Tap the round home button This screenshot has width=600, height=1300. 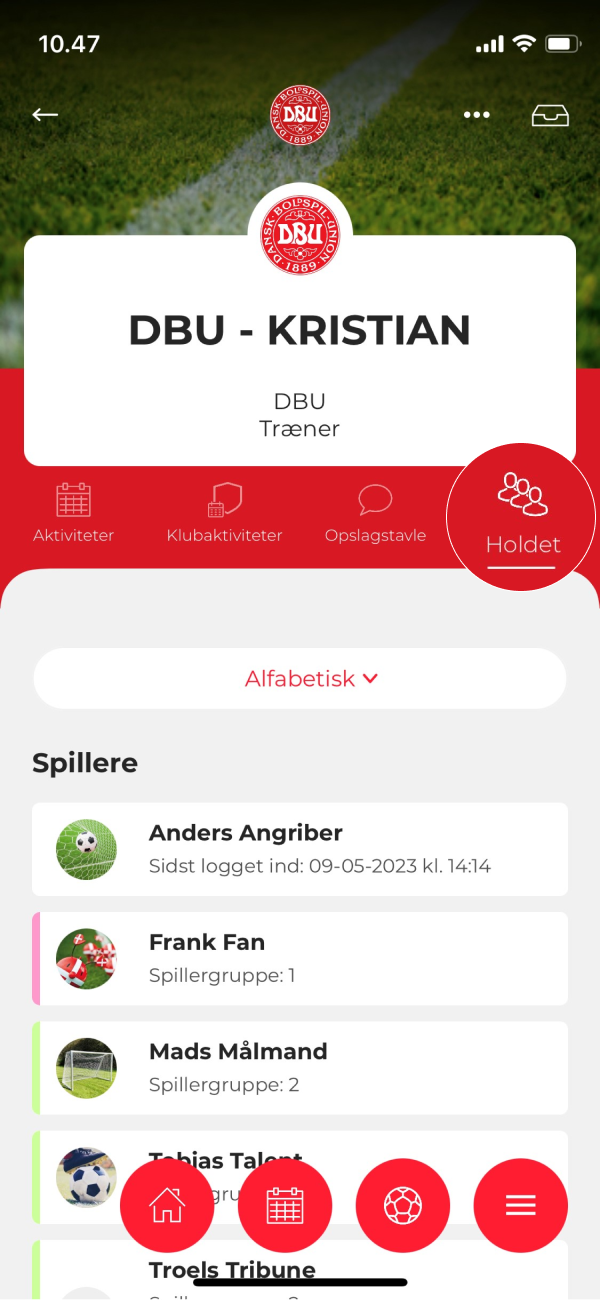click(167, 1205)
